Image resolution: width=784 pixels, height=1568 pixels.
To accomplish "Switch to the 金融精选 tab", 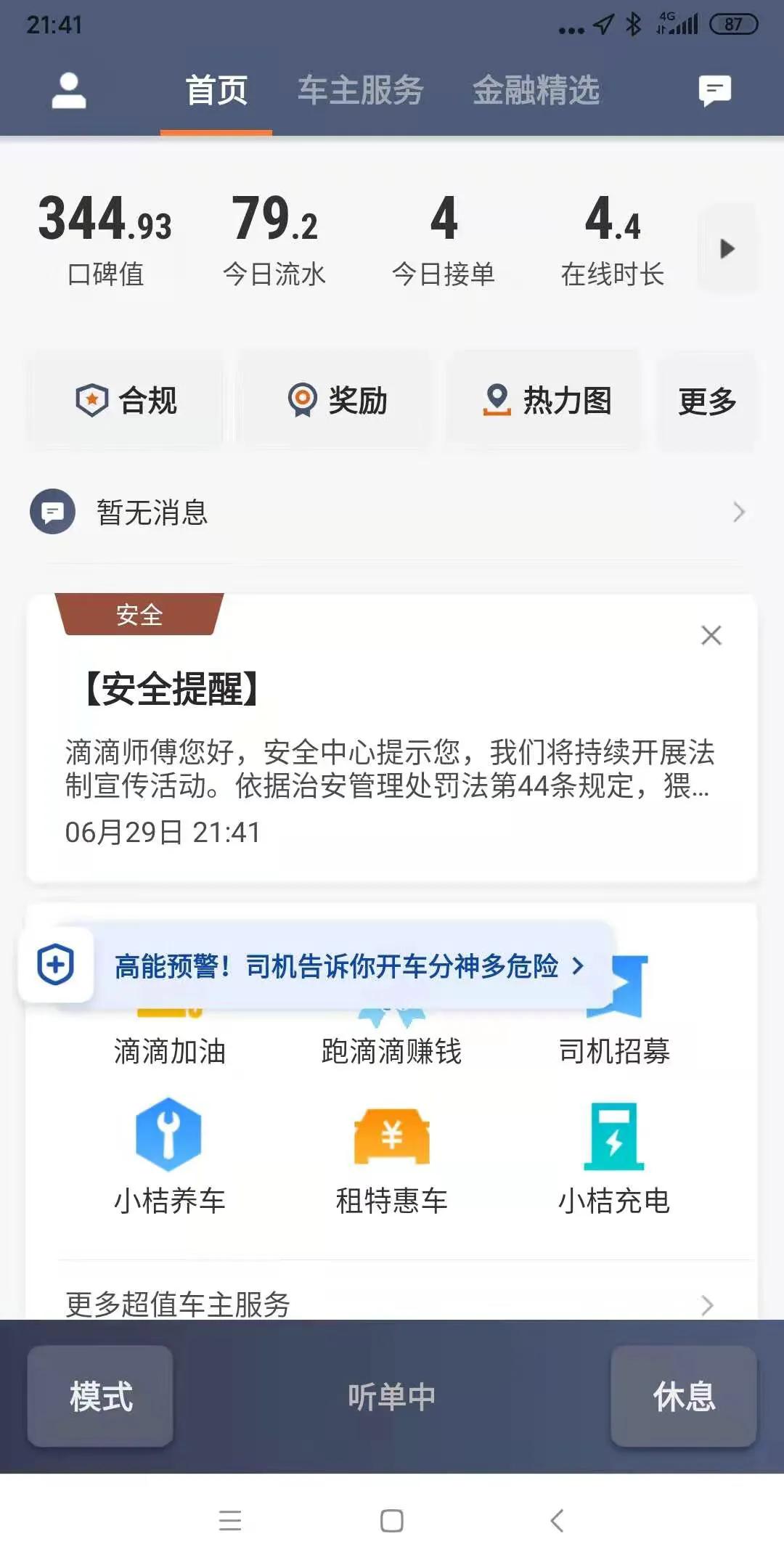I will 537,90.
